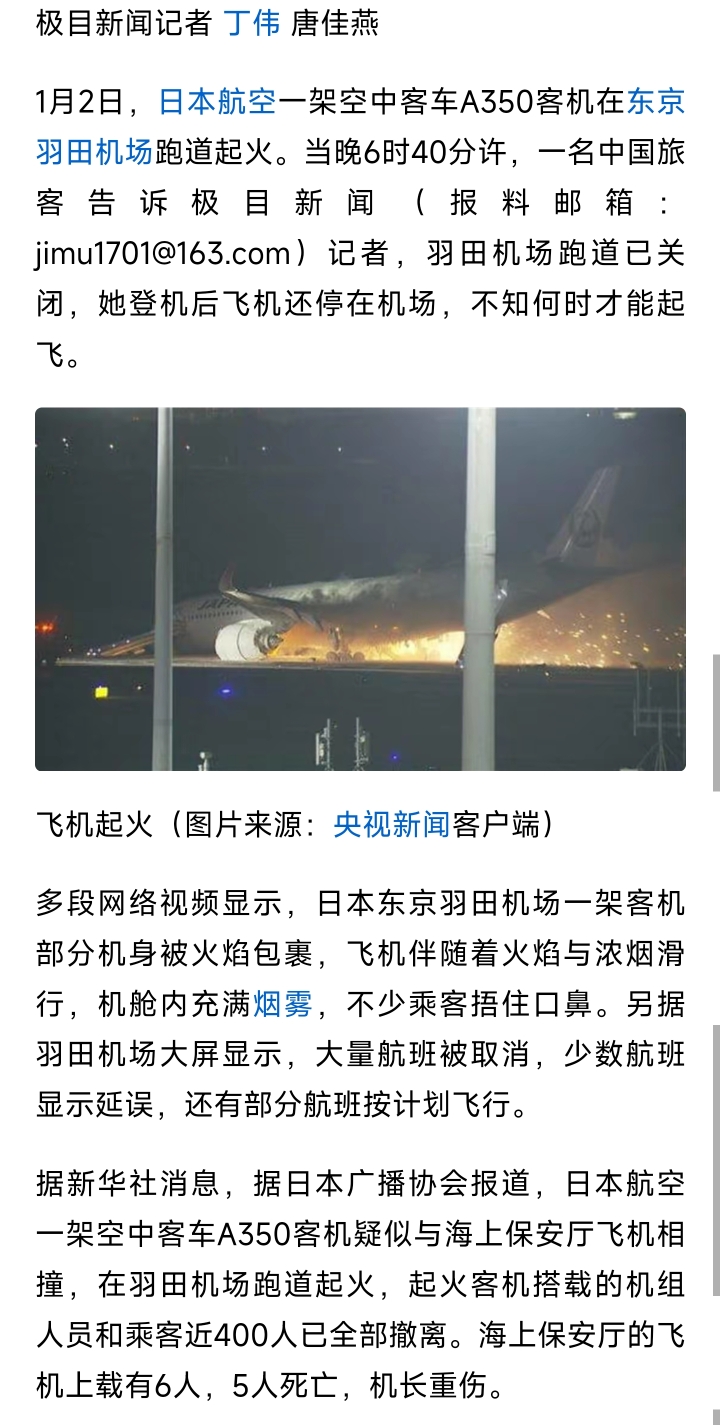Image resolution: width=720 pixels, height=1425 pixels.
Task: View the burning aircraft photo
Action: [x=360, y=589]
